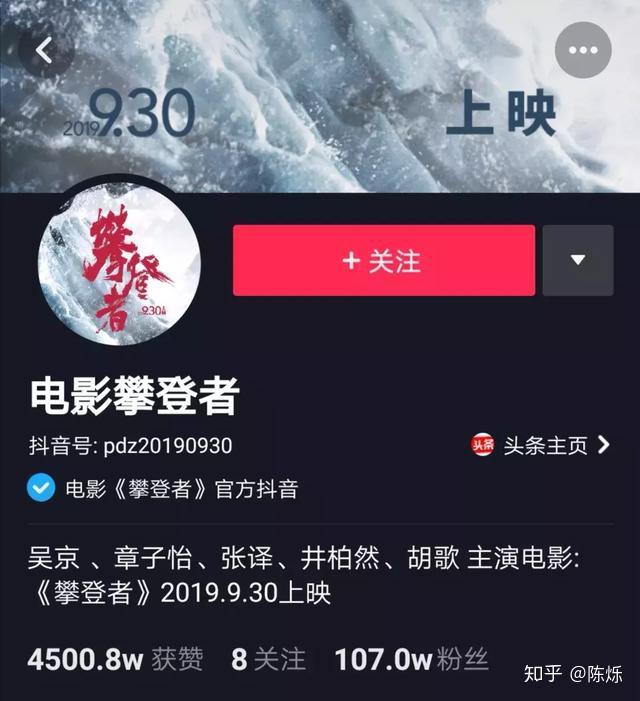Open the three-dot more options menu
Viewport: 640px width, 701px height.
582,51
